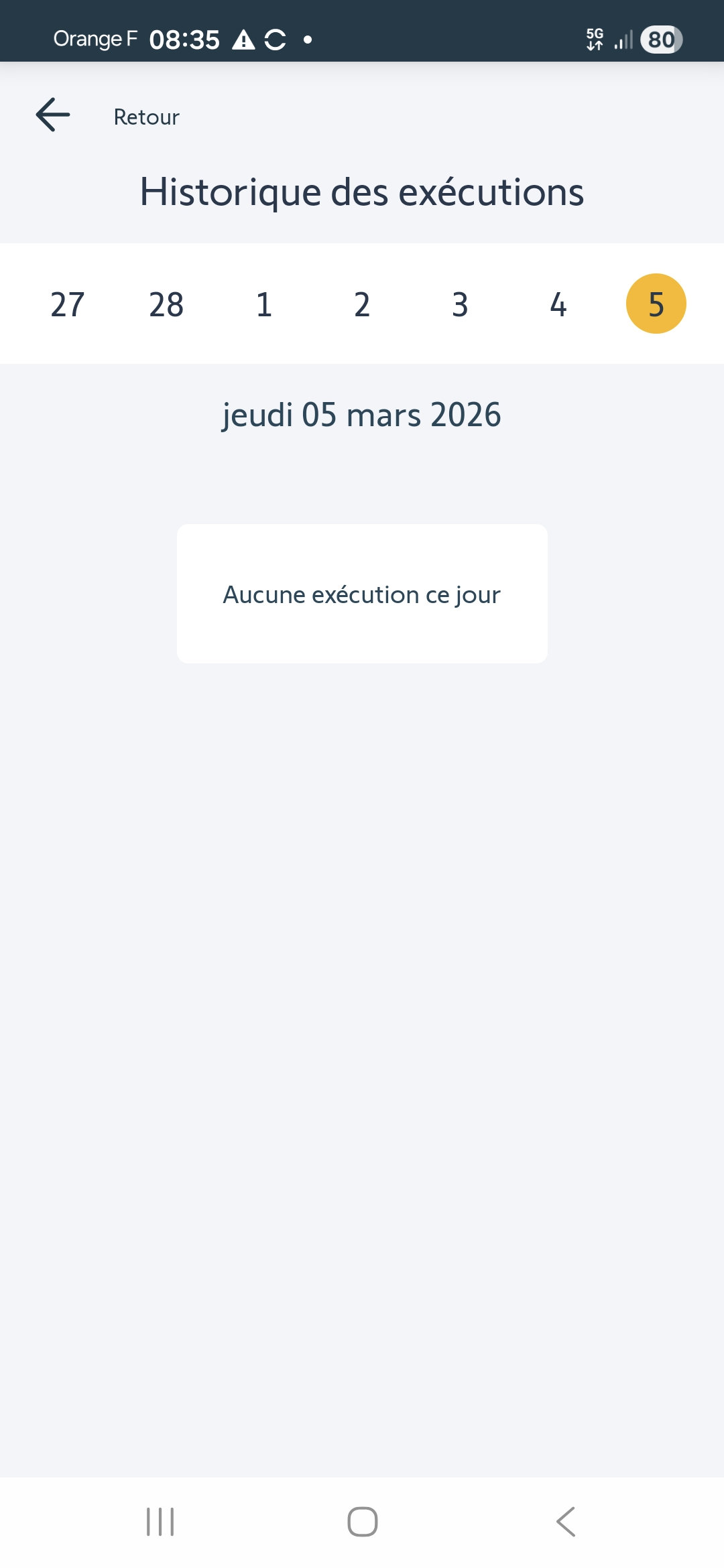Tap the back arrow next to Retour

tap(53, 115)
